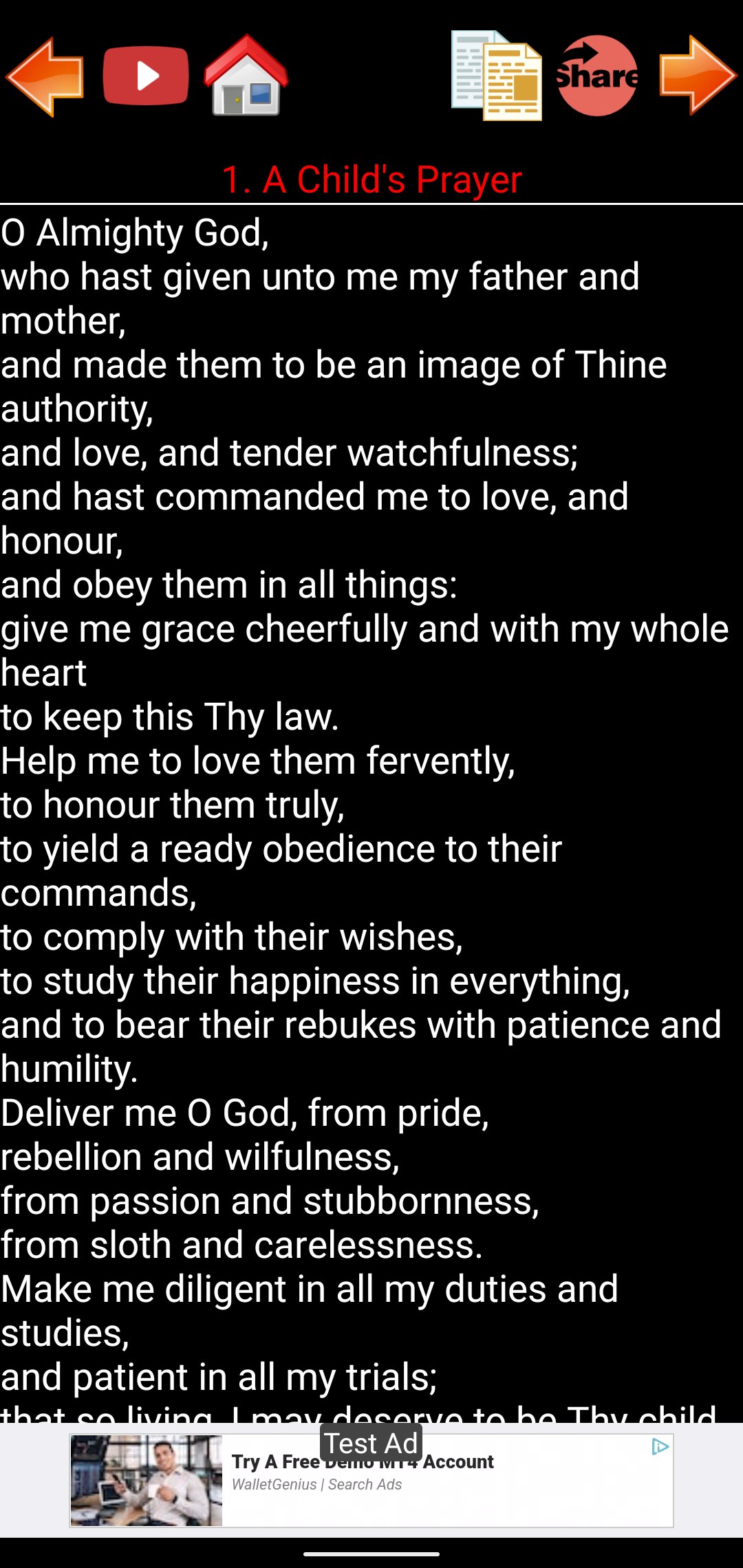Viewport: 743px width, 1568px height.
Task: Copy the prayer text with documents icon
Action: coord(496,76)
